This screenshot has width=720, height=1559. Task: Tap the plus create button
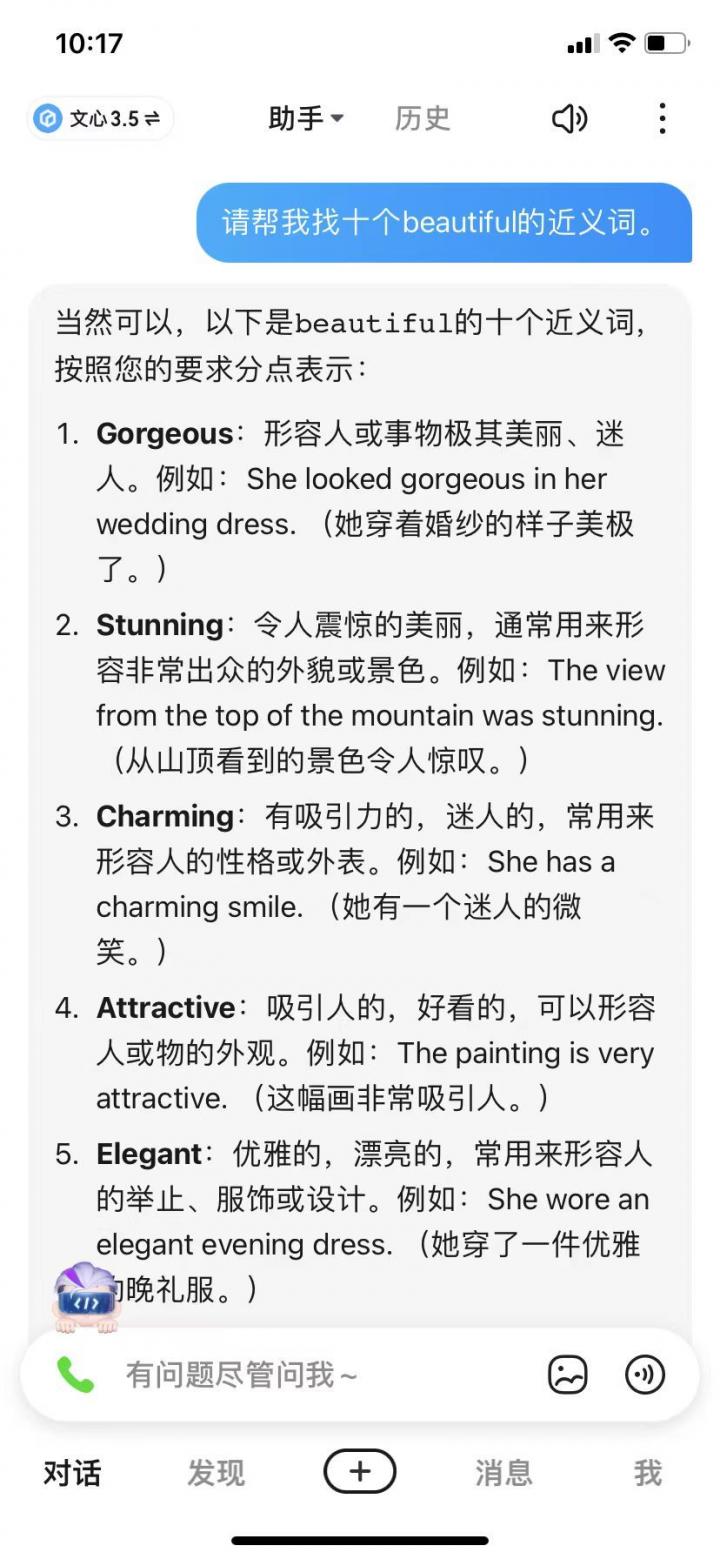tap(360, 1472)
